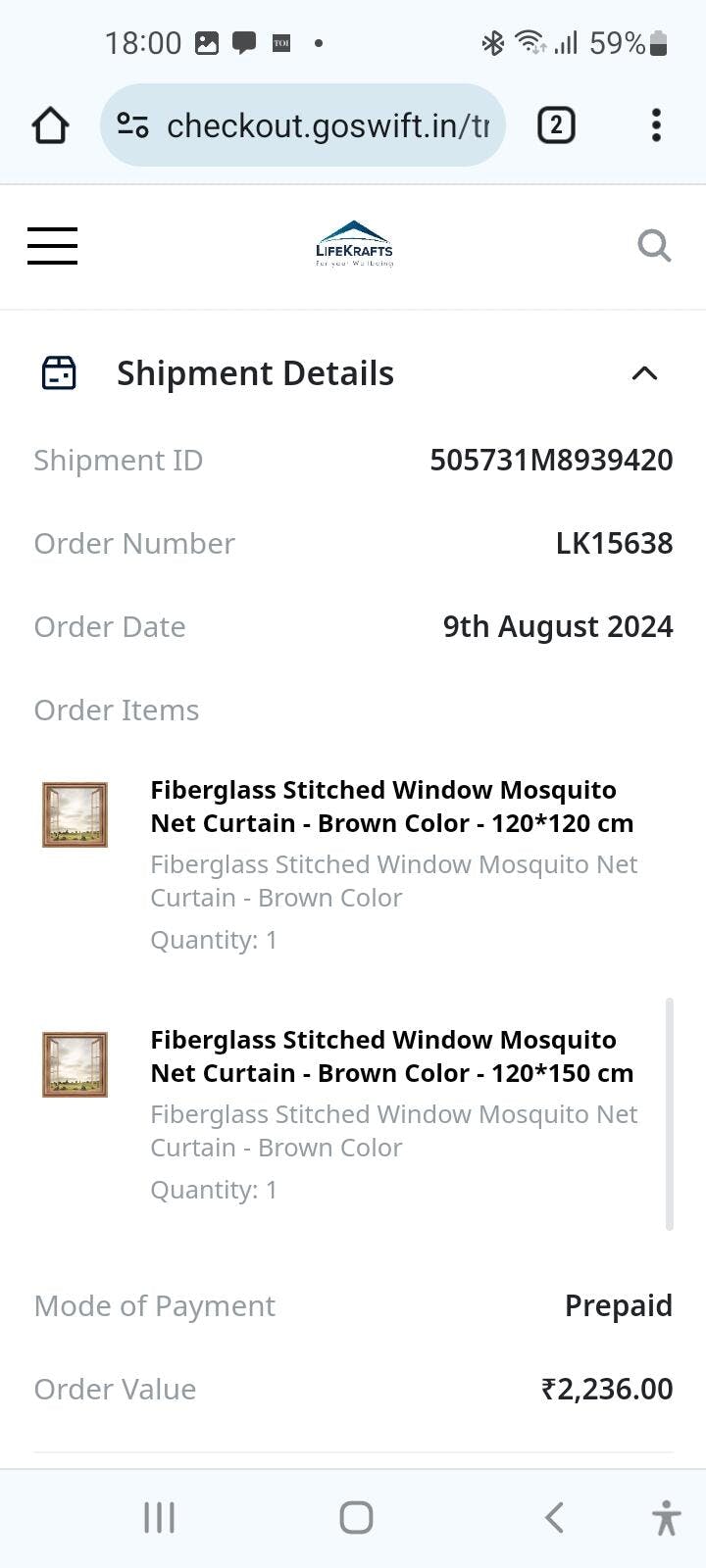The height and width of the screenshot is (1568, 706).
Task: Tap the search magnifier icon
Action: 654,245
